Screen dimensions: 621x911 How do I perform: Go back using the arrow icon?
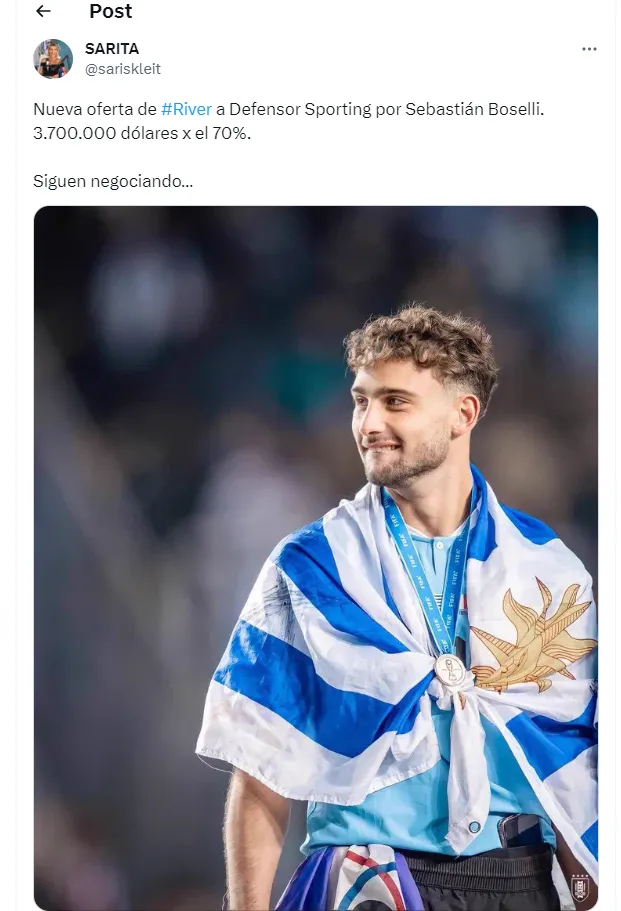[43, 12]
